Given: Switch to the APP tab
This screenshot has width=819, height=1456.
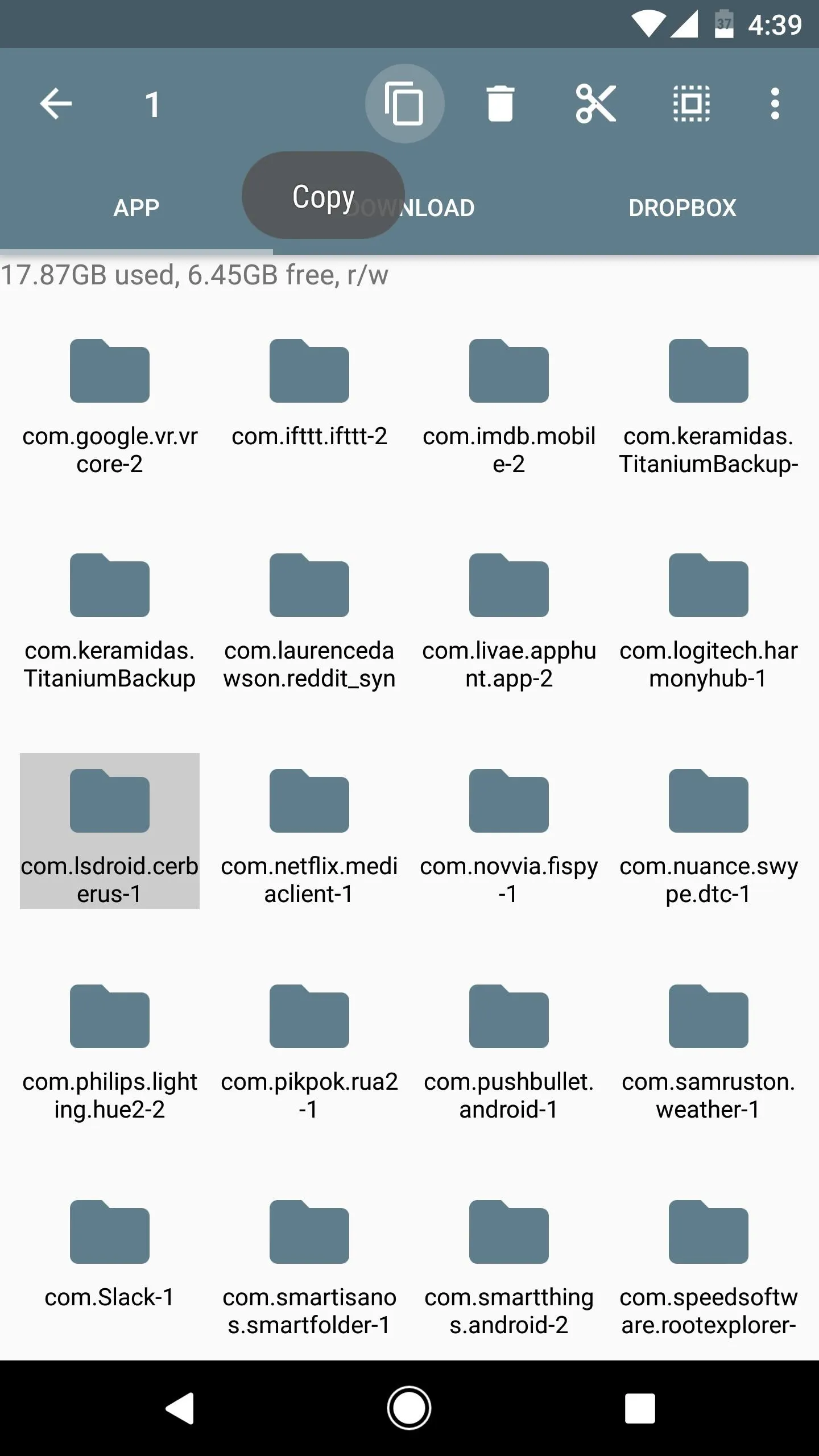Looking at the screenshot, I should (x=136, y=208).
